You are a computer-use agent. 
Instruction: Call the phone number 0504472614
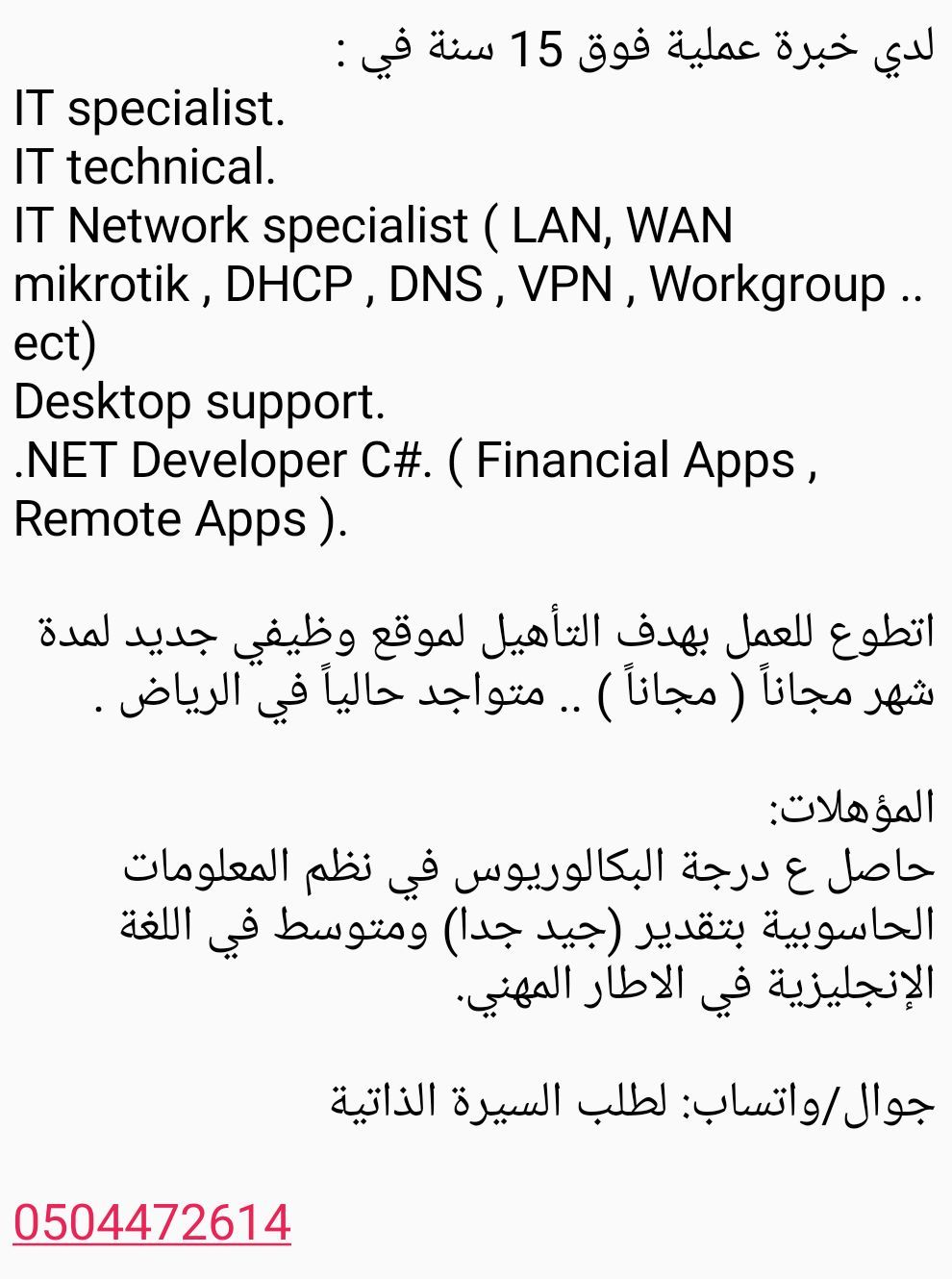pyautogui.click(x=152, y=1222)
